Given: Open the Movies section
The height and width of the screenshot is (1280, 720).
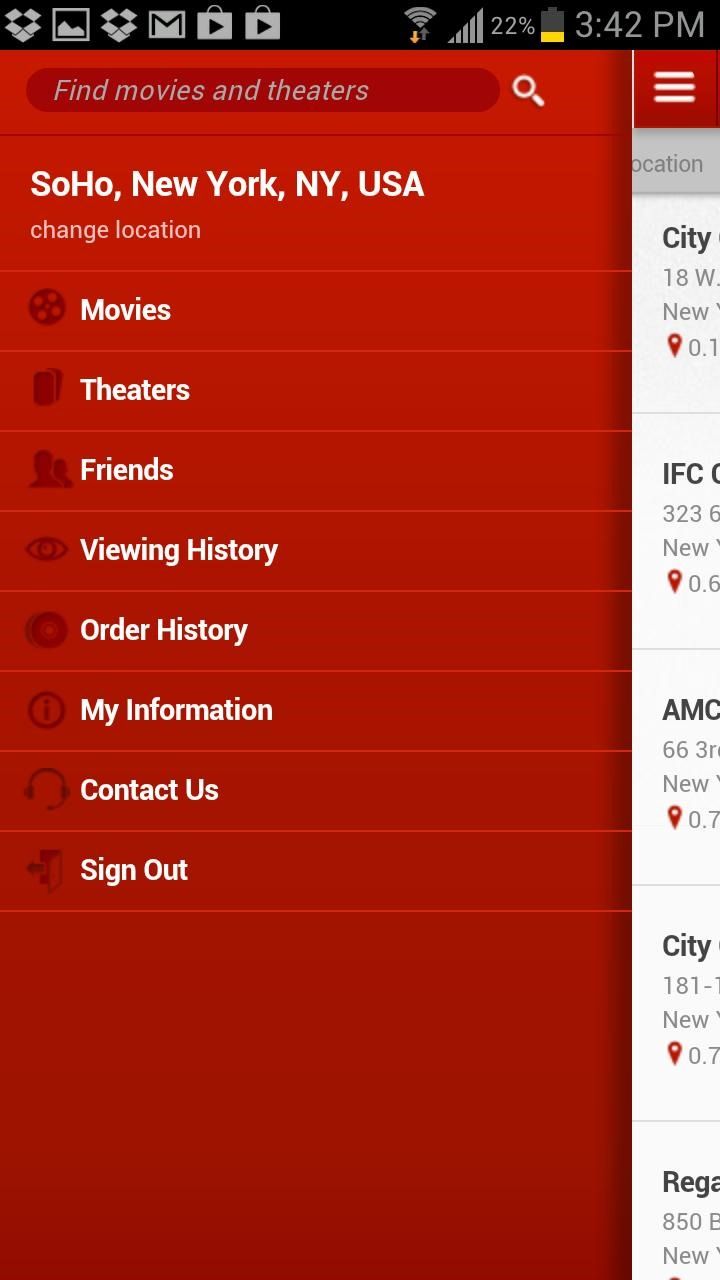Looking at the screenshot, I should 125,309.
